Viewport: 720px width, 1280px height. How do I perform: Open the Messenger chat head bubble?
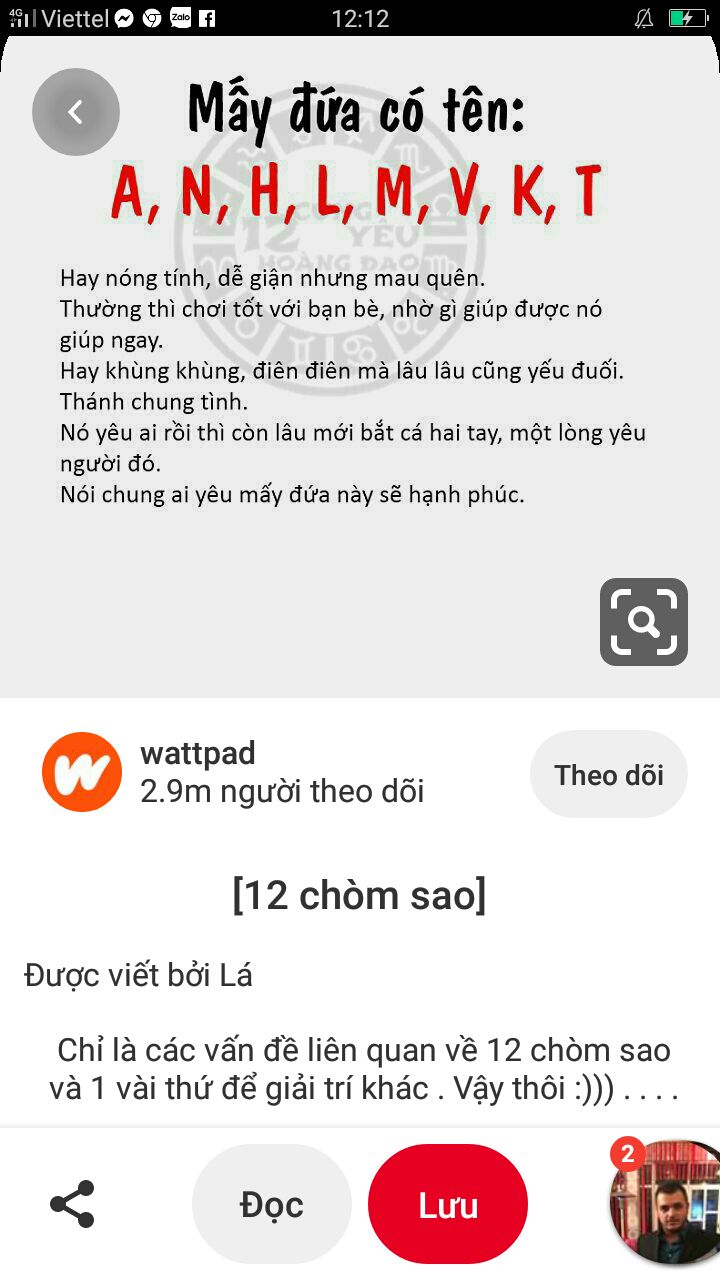(666, 1201)
